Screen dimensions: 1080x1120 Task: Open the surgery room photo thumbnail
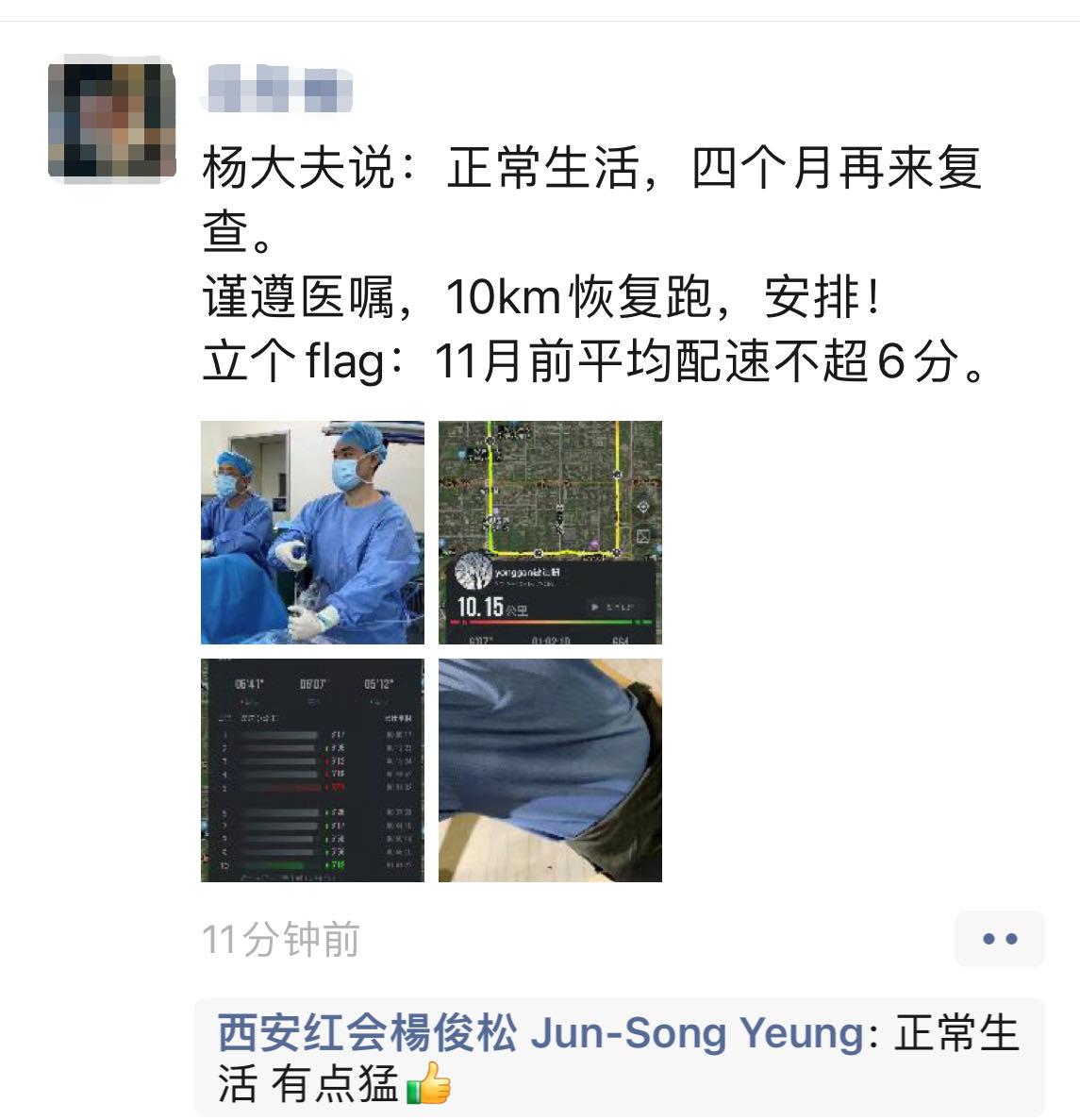pyautogui.click(x=311, y=533)
